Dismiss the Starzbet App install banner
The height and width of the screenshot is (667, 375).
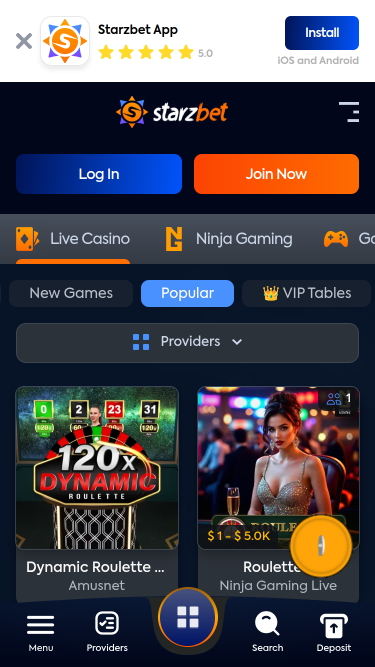coord(24,41)
